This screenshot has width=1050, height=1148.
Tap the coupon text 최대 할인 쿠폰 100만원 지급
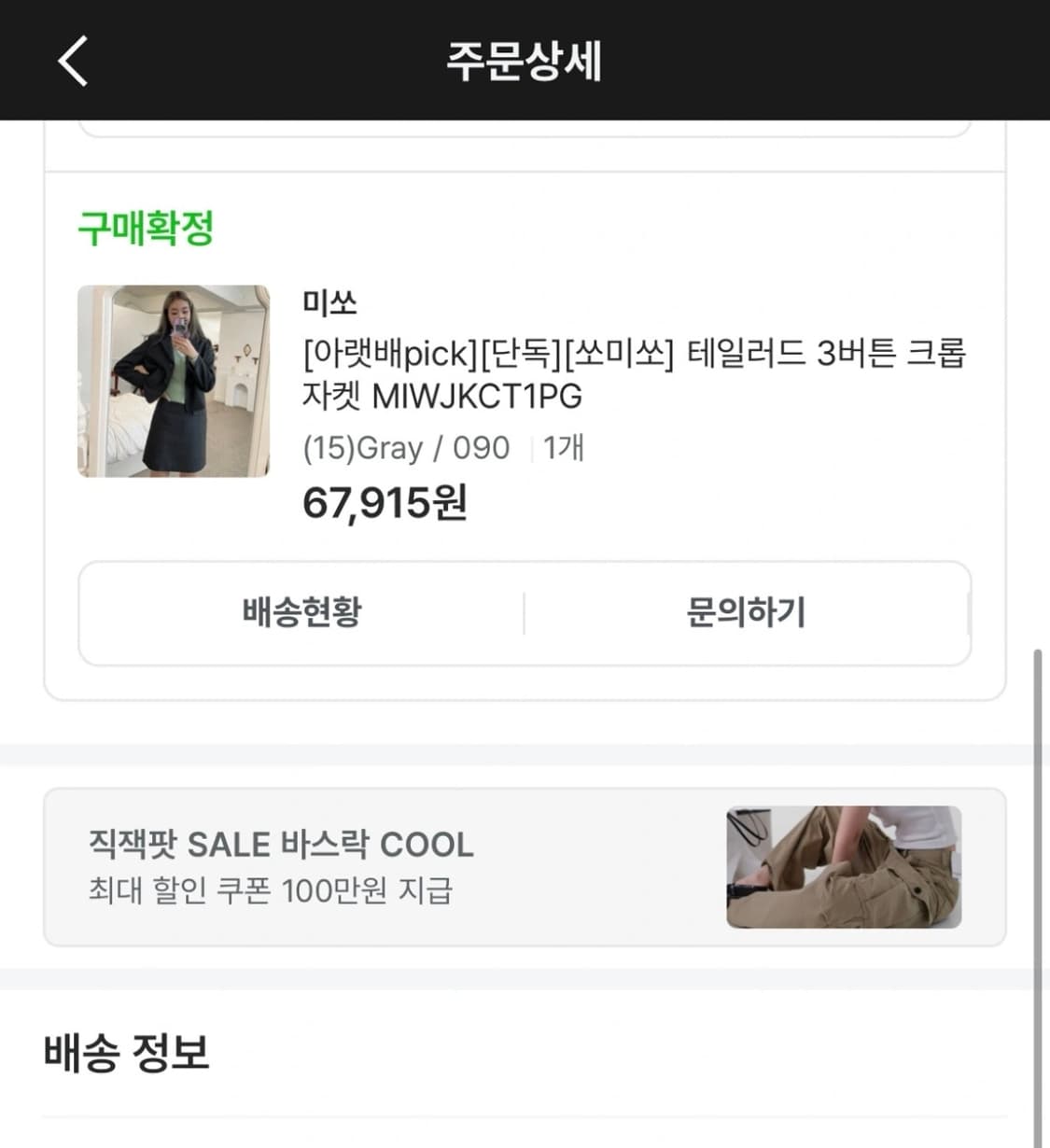(x=267, y=891)
